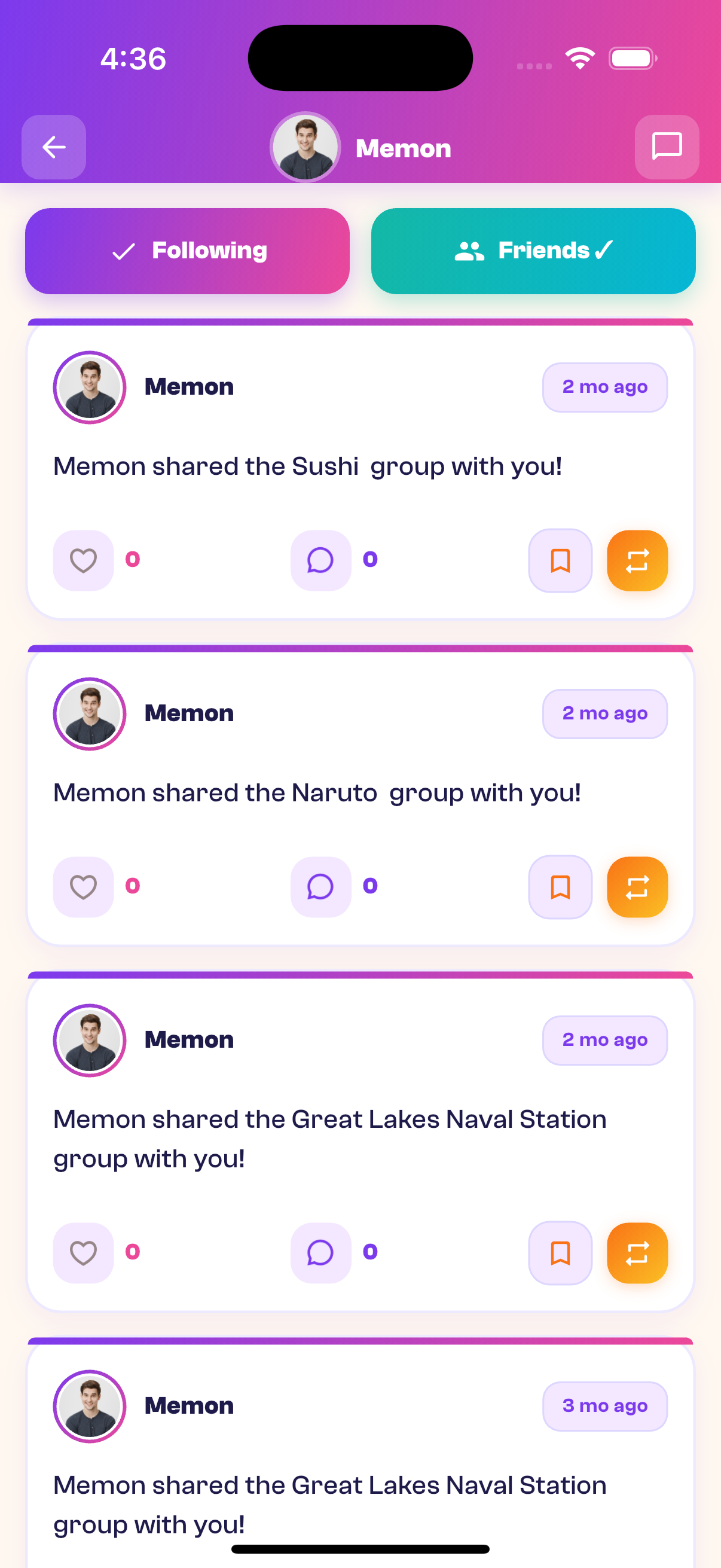Screen dimensions: 721x1568
Task: Open the Naruto group shared post
Action: point(316,792)
